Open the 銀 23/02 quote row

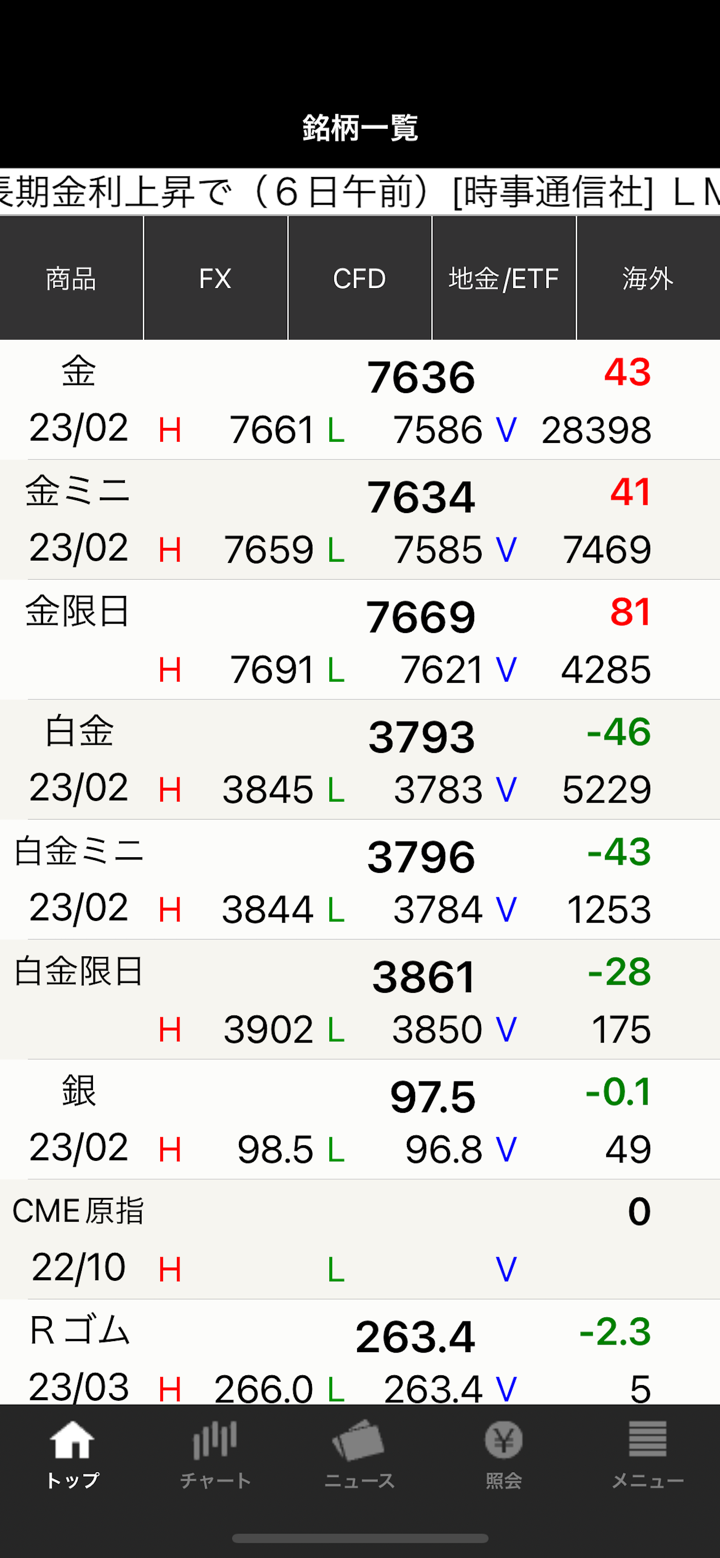click(x=360, y=1120)
